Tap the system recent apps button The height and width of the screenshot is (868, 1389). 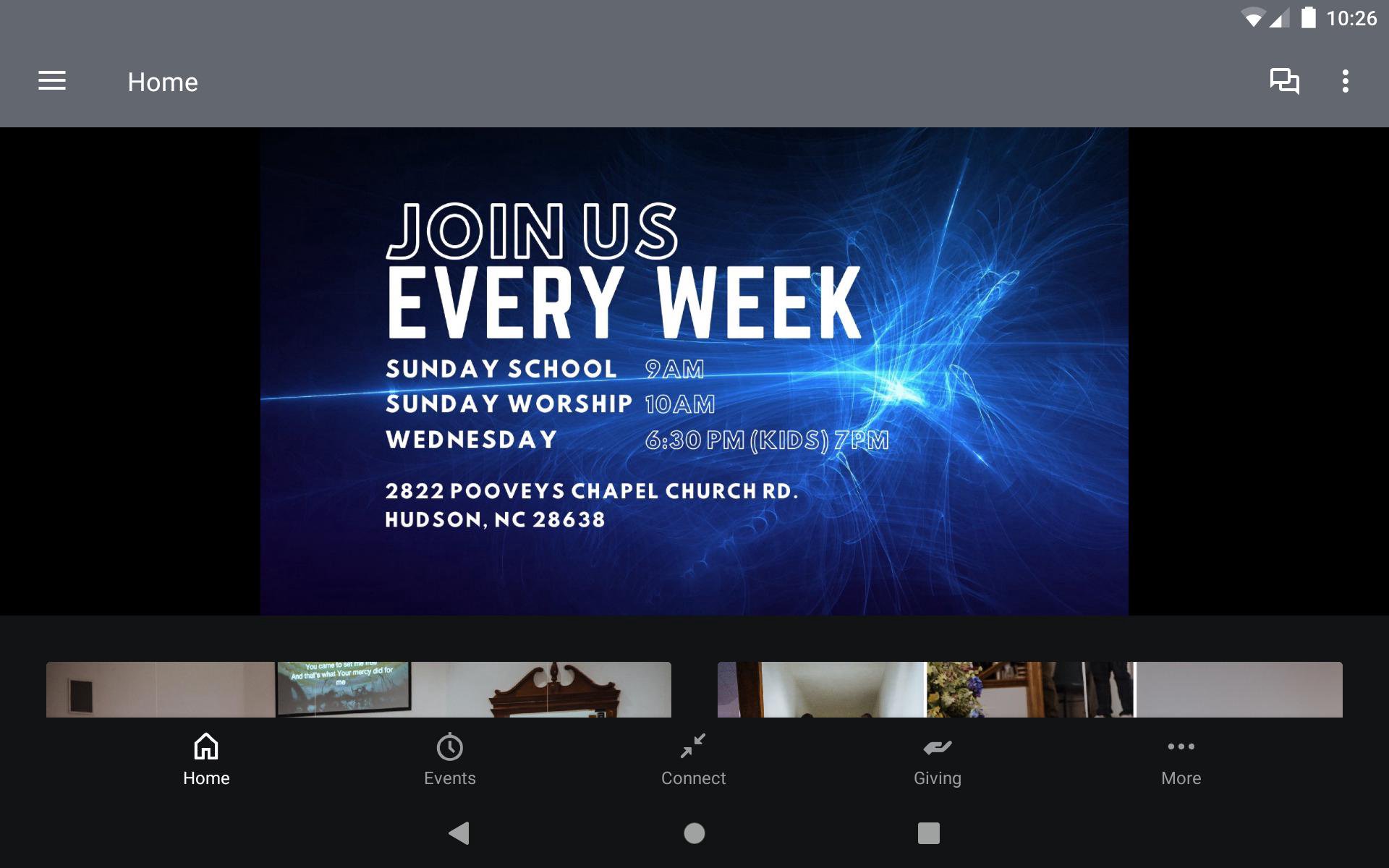click(928, 833)
